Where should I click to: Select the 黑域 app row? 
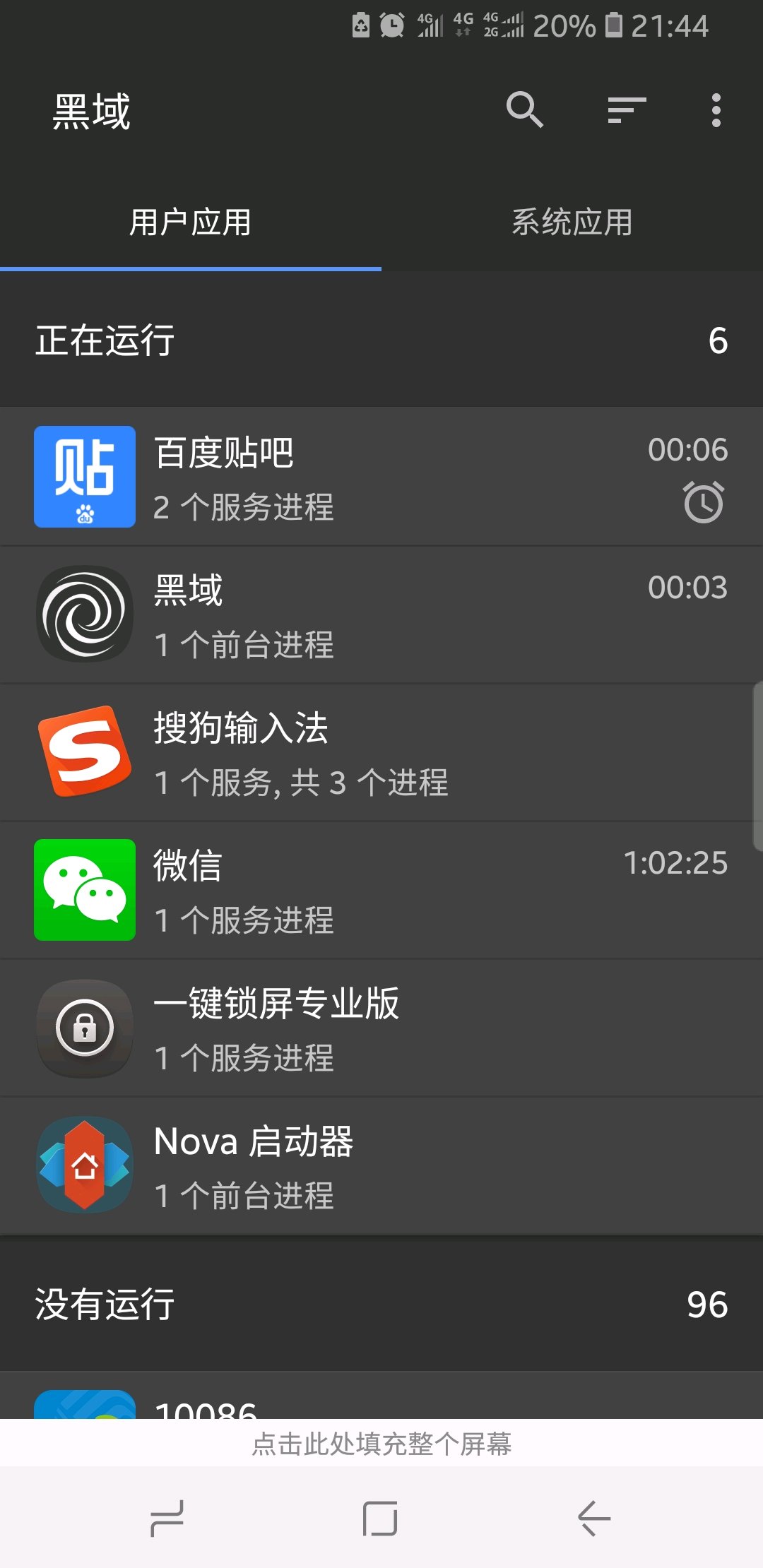381,614
